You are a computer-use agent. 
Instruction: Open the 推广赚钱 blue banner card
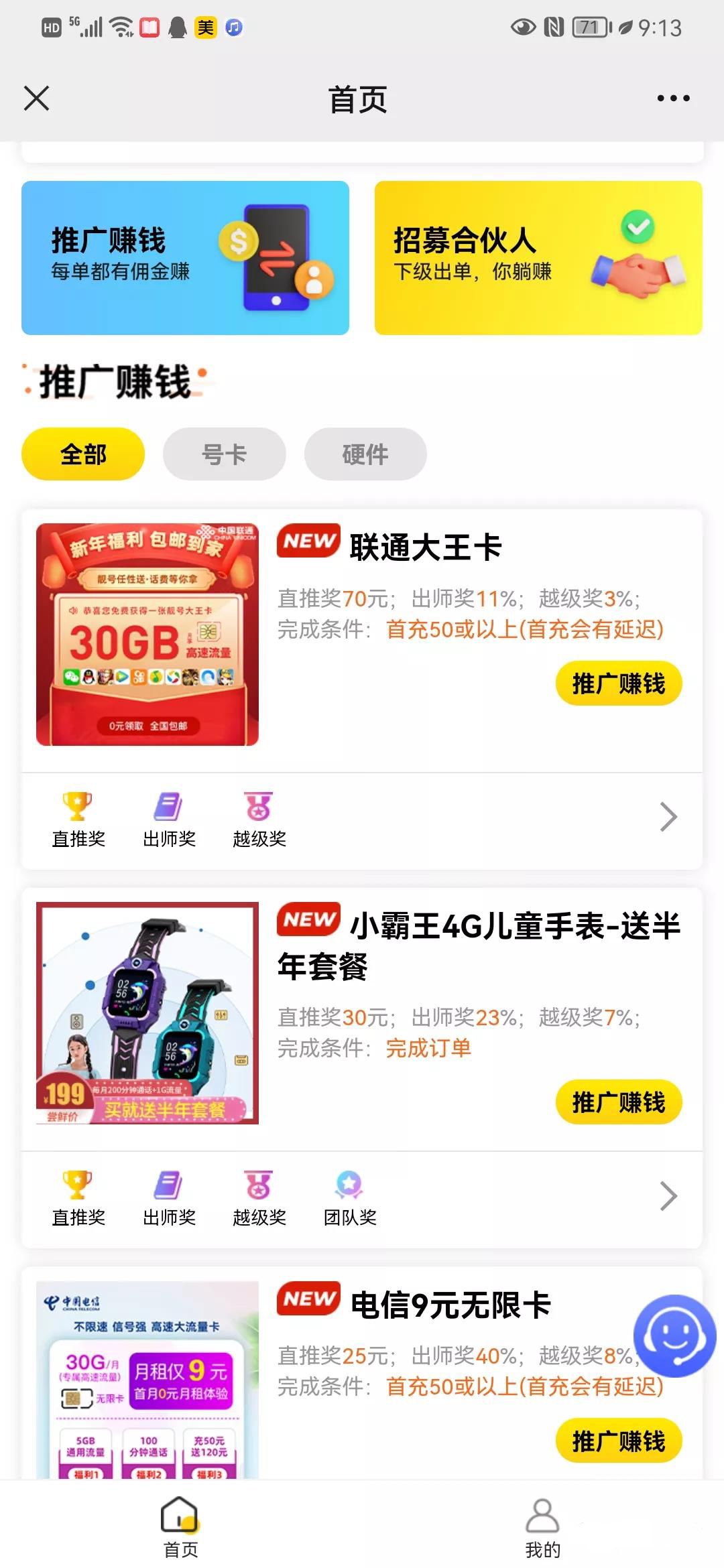coord(185,258)
